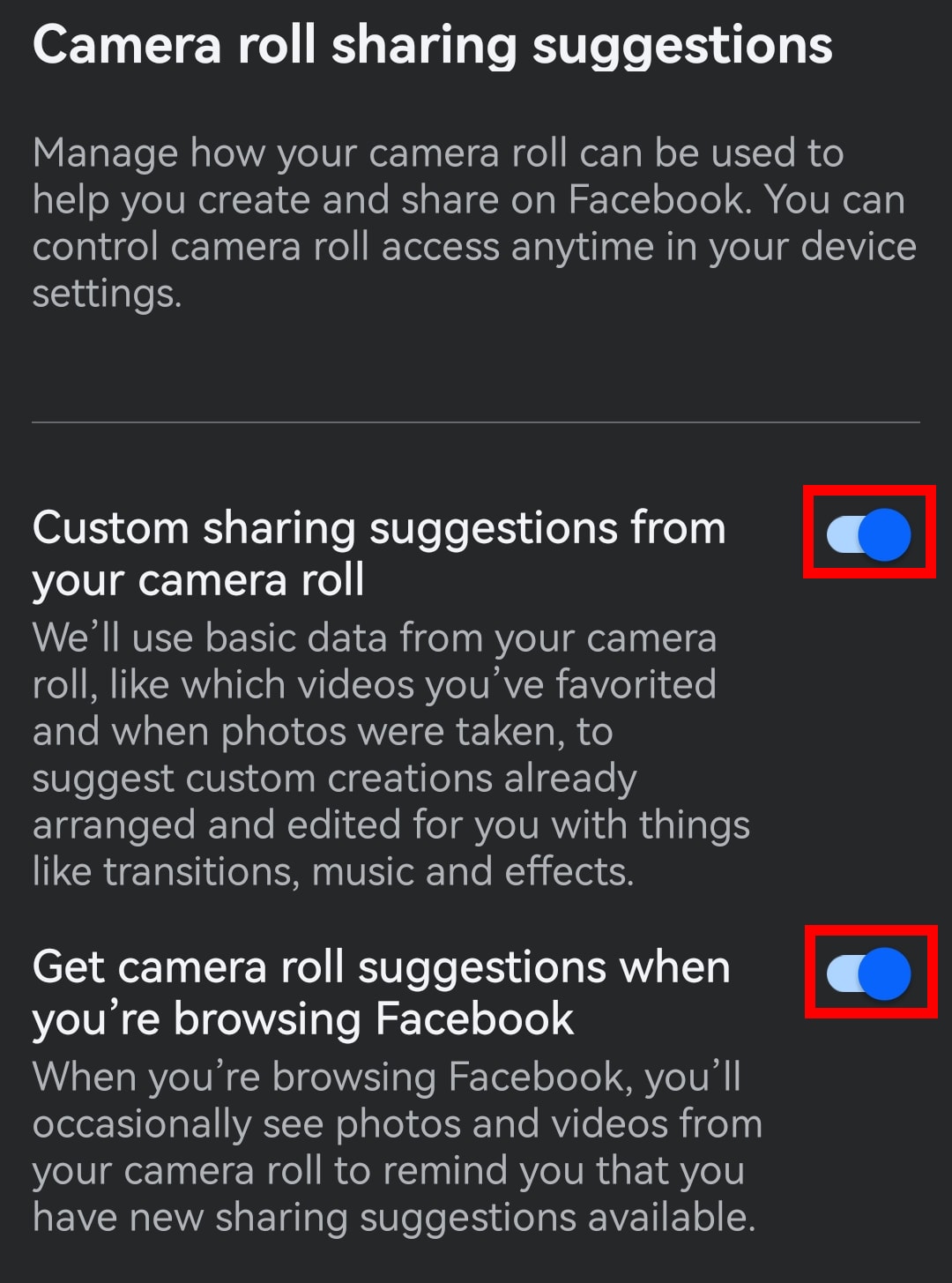Turn off camera roll suggestions when browsing Facebook
The width and height of the screenshot is (952, 1283).
point(868,973)
